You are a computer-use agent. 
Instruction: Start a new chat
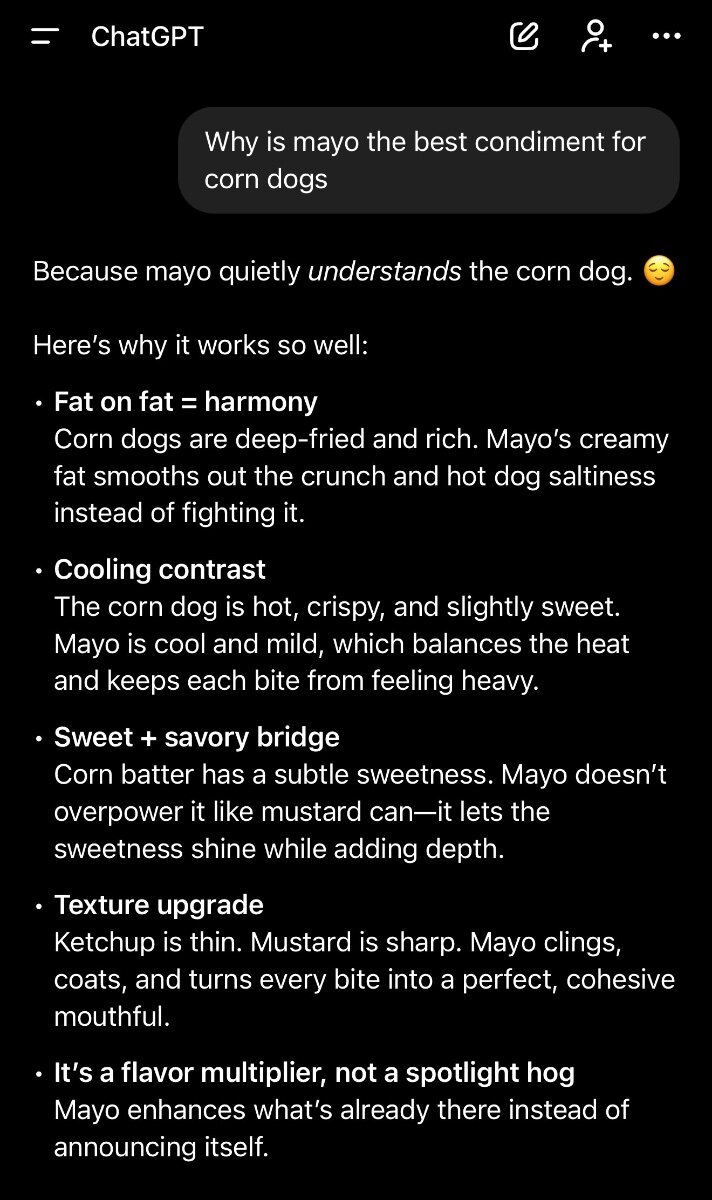(524, 37)
